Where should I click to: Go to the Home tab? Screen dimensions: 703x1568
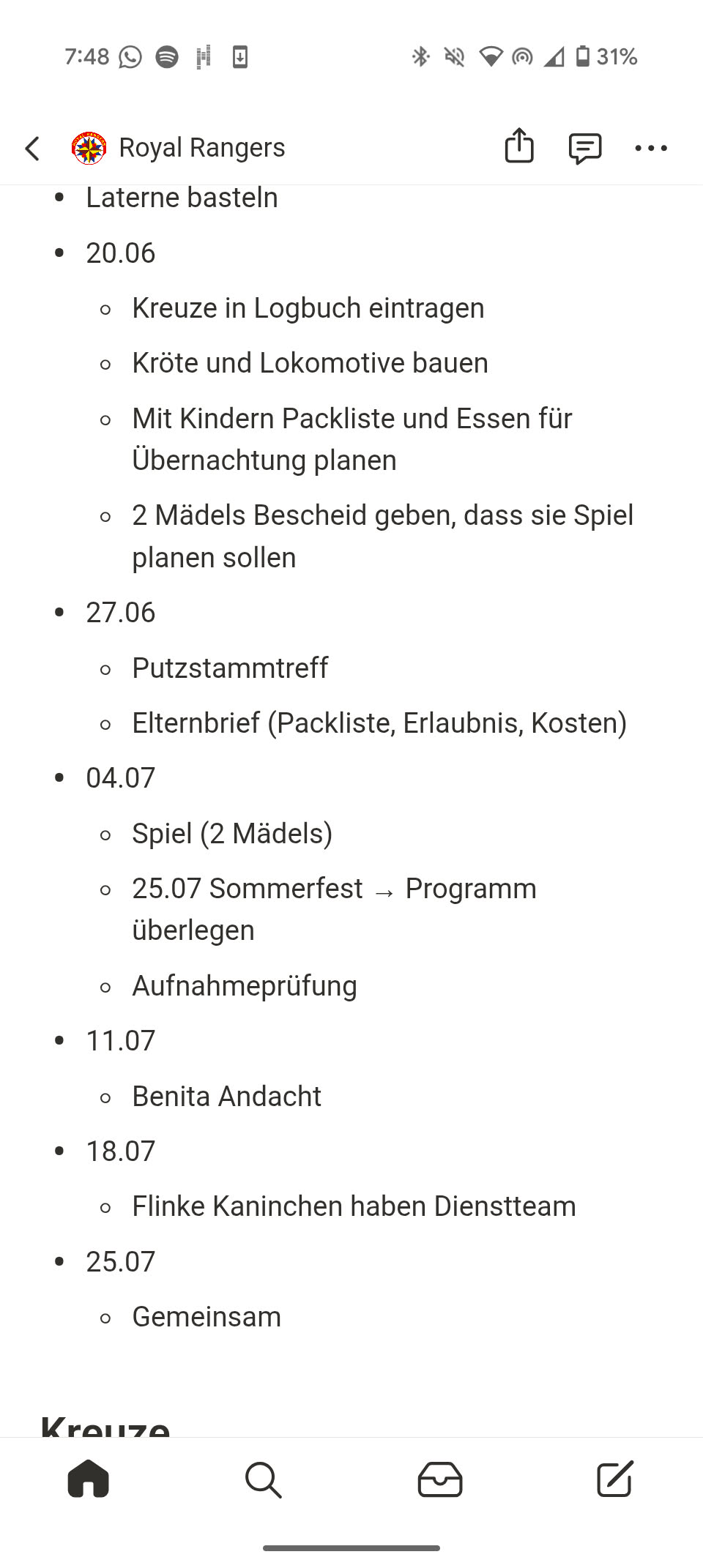[89, 1479]
